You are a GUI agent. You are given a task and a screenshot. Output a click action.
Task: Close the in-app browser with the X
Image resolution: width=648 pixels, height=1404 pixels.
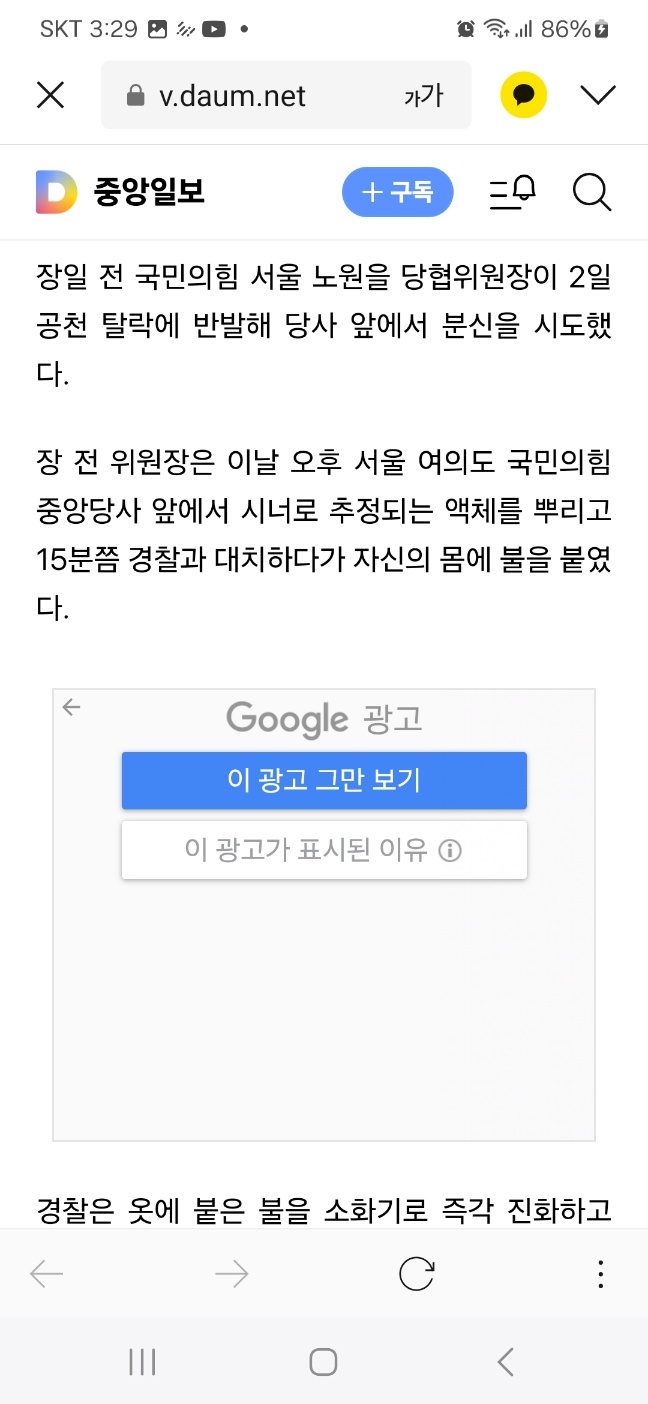coord(50,95)
